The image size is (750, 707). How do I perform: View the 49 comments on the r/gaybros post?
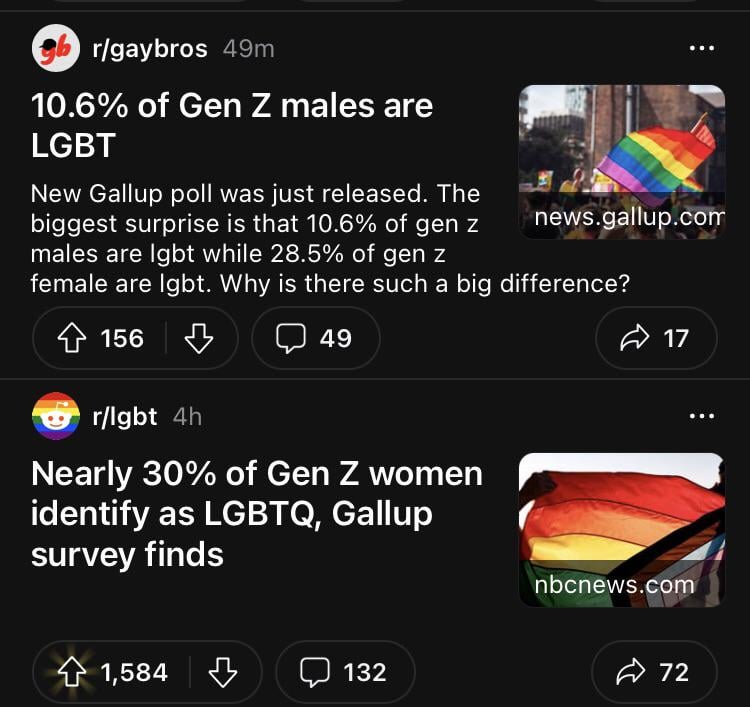coord(315,339)
